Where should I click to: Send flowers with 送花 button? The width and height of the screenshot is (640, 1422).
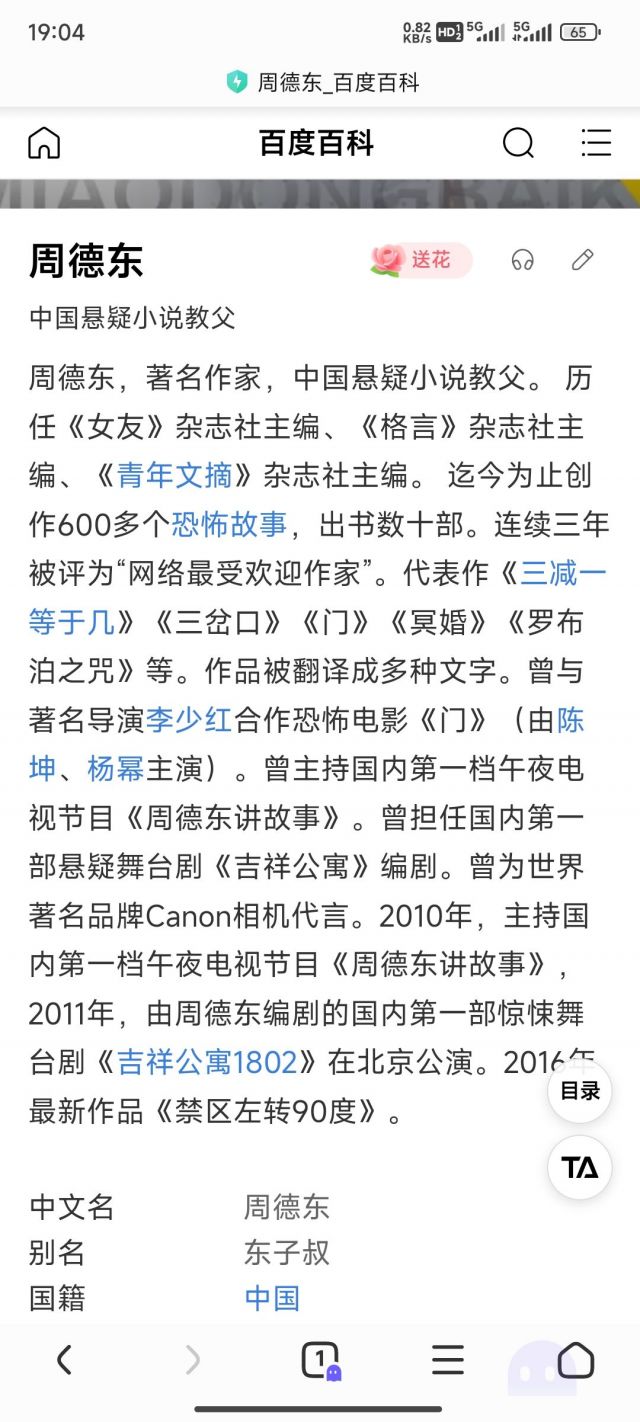420,261
